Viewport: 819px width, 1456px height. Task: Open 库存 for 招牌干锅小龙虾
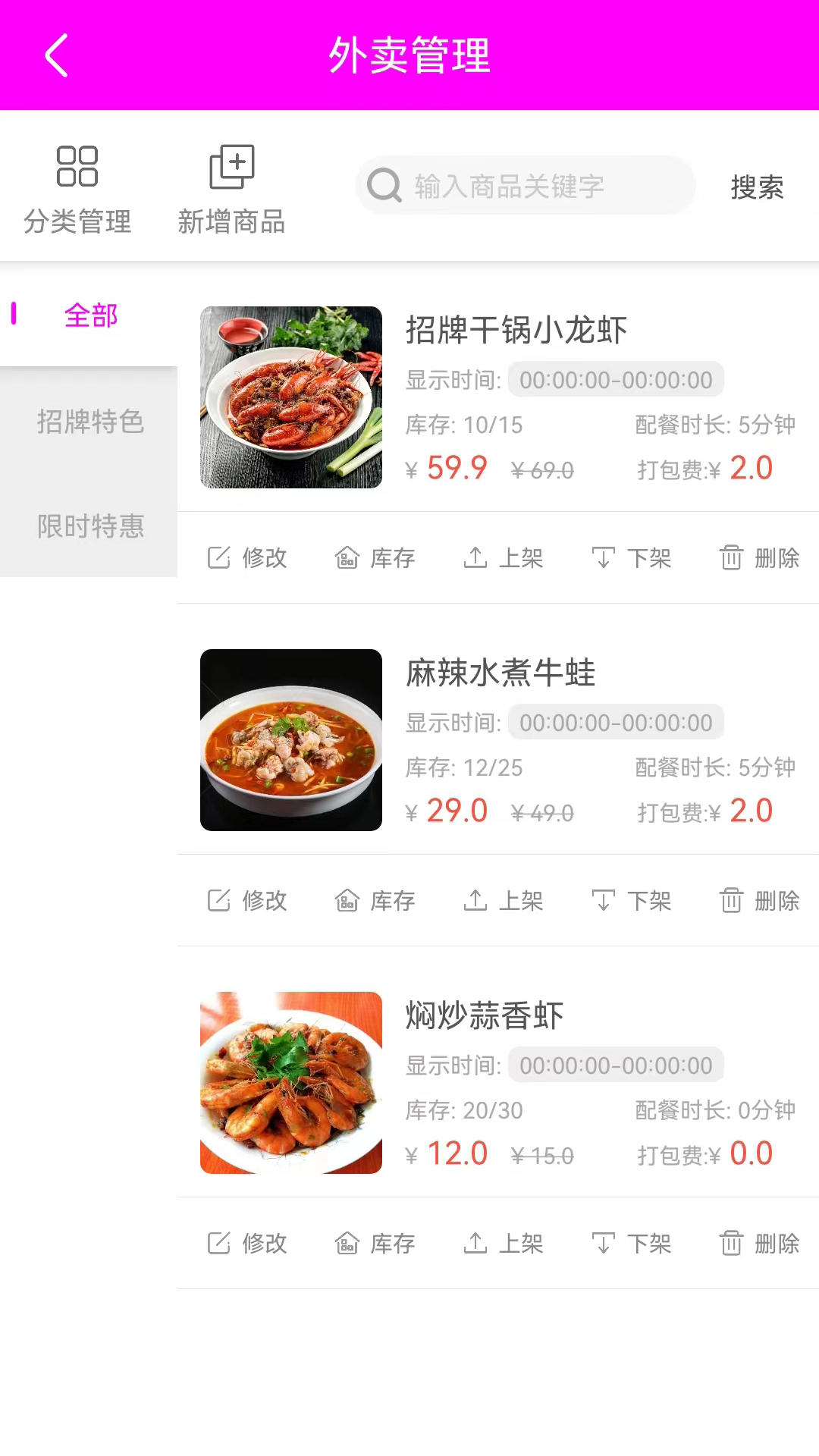click(x=375, y=558)
